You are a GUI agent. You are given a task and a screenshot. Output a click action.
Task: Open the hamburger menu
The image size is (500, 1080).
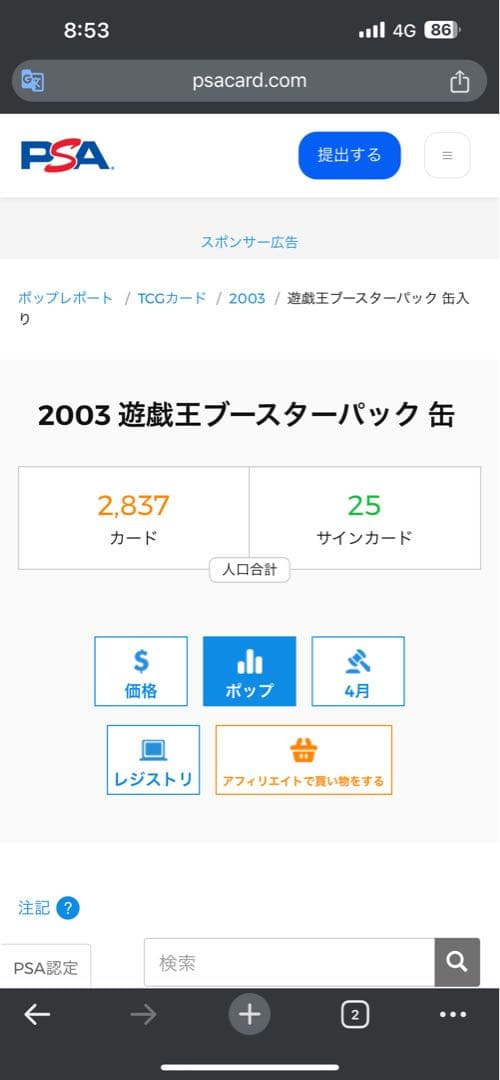click(448, 155)
